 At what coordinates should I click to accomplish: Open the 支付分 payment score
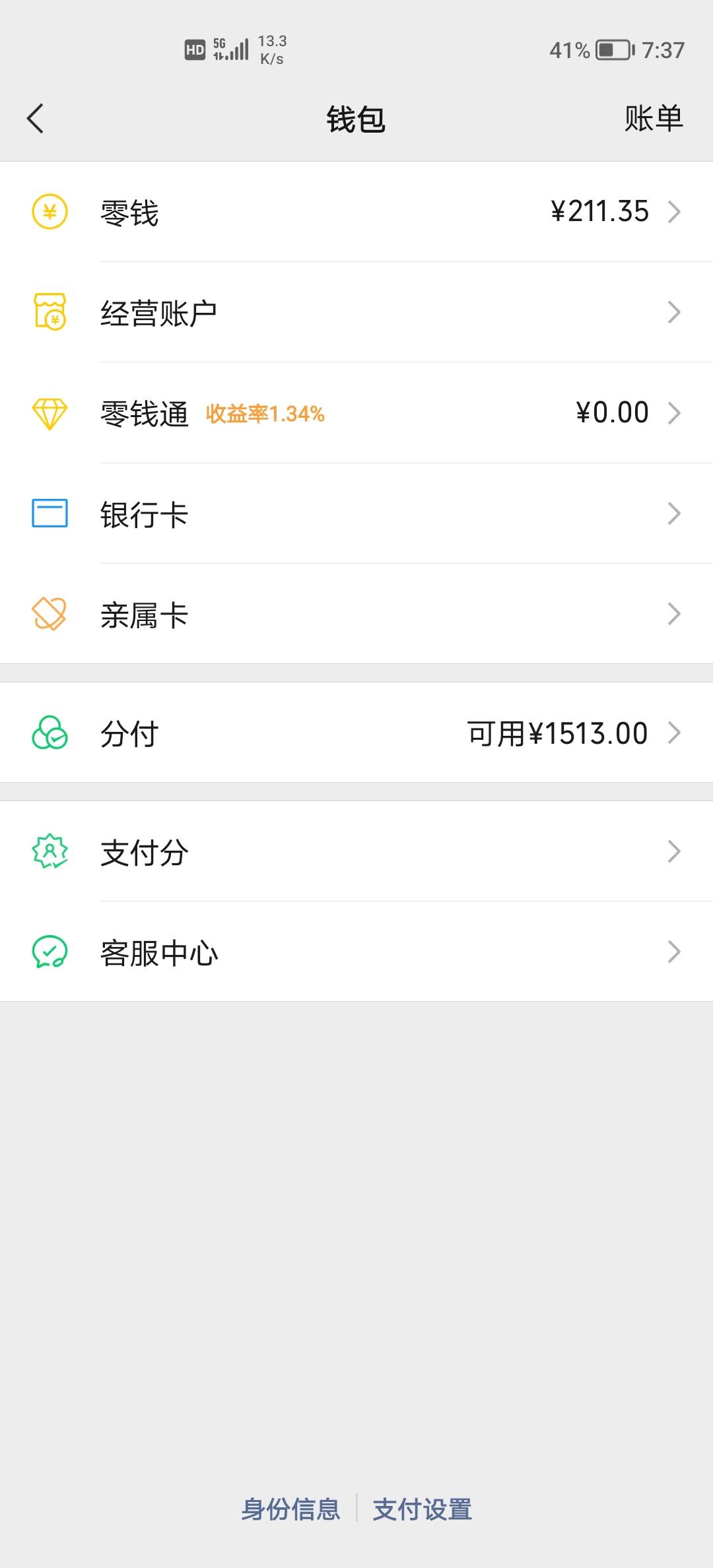click(356, 851)
